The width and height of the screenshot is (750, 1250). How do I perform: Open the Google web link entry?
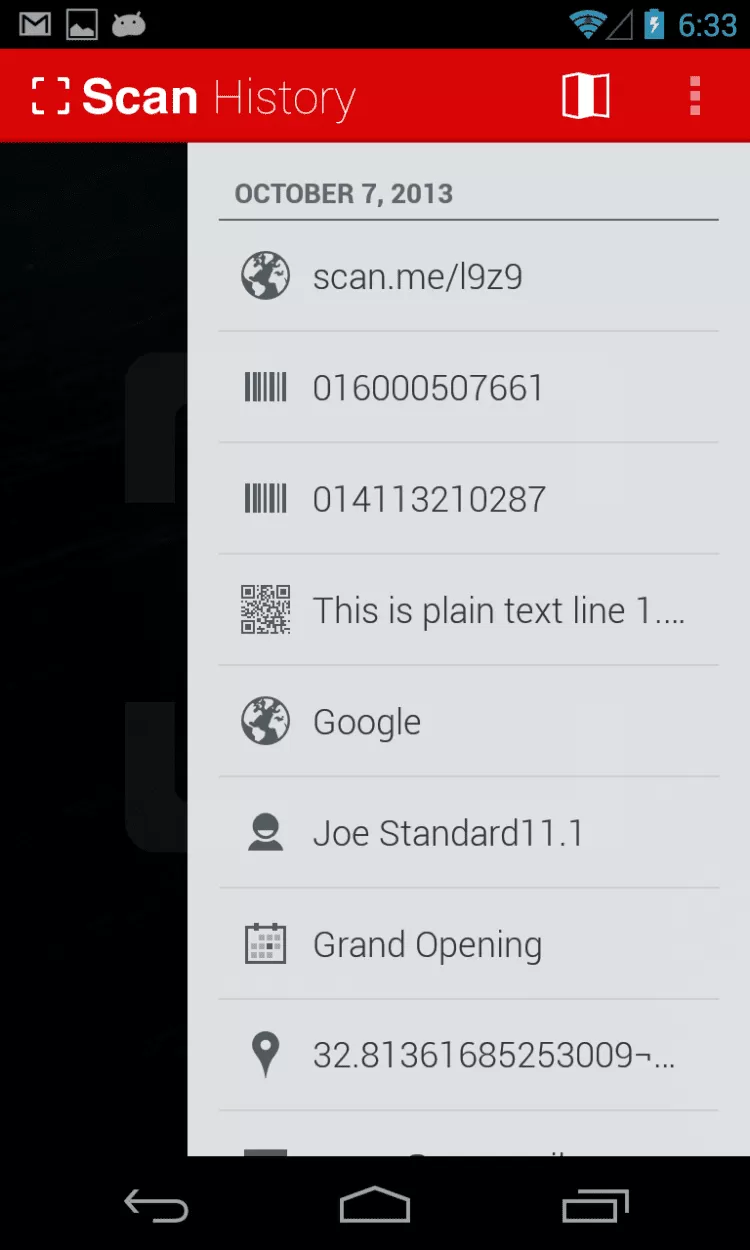click(468, 721)
